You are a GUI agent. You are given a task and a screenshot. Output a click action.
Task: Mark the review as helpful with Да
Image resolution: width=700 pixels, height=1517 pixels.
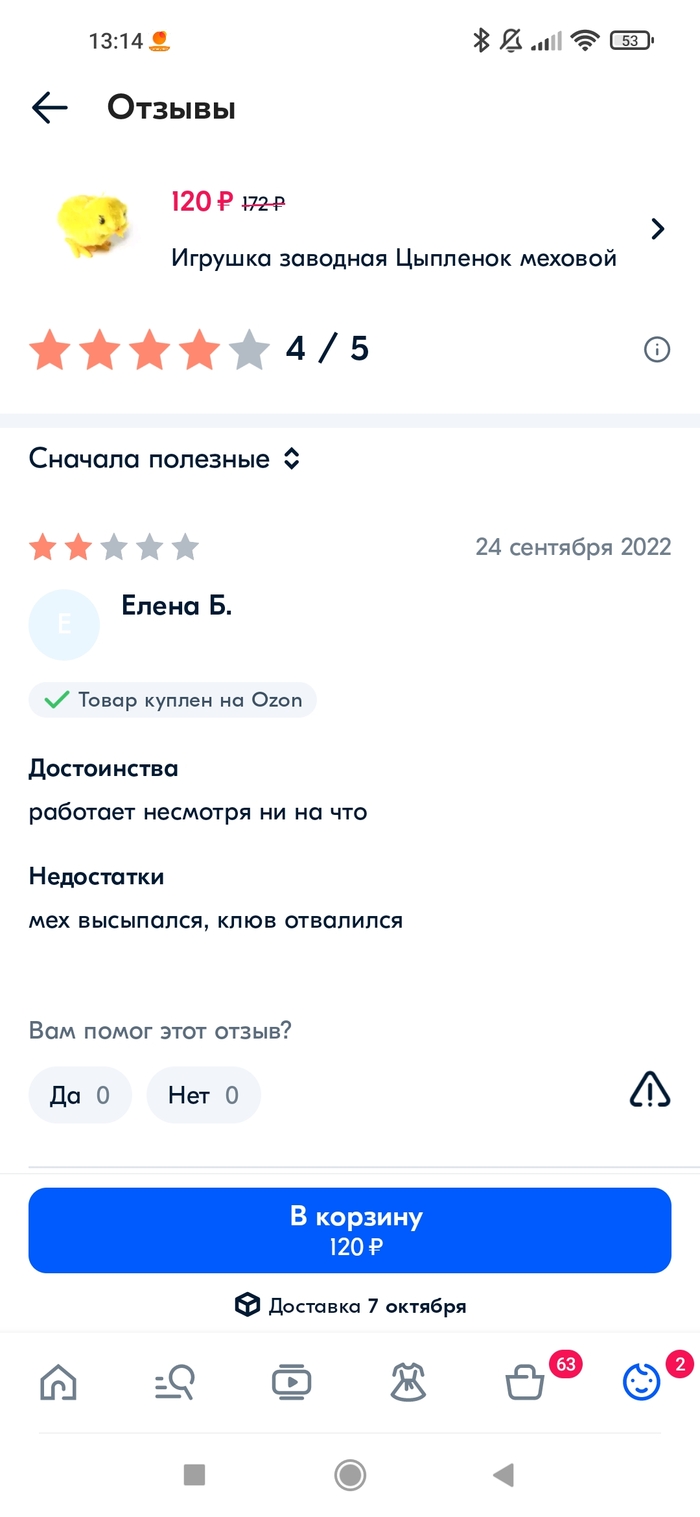(80, 1095)
